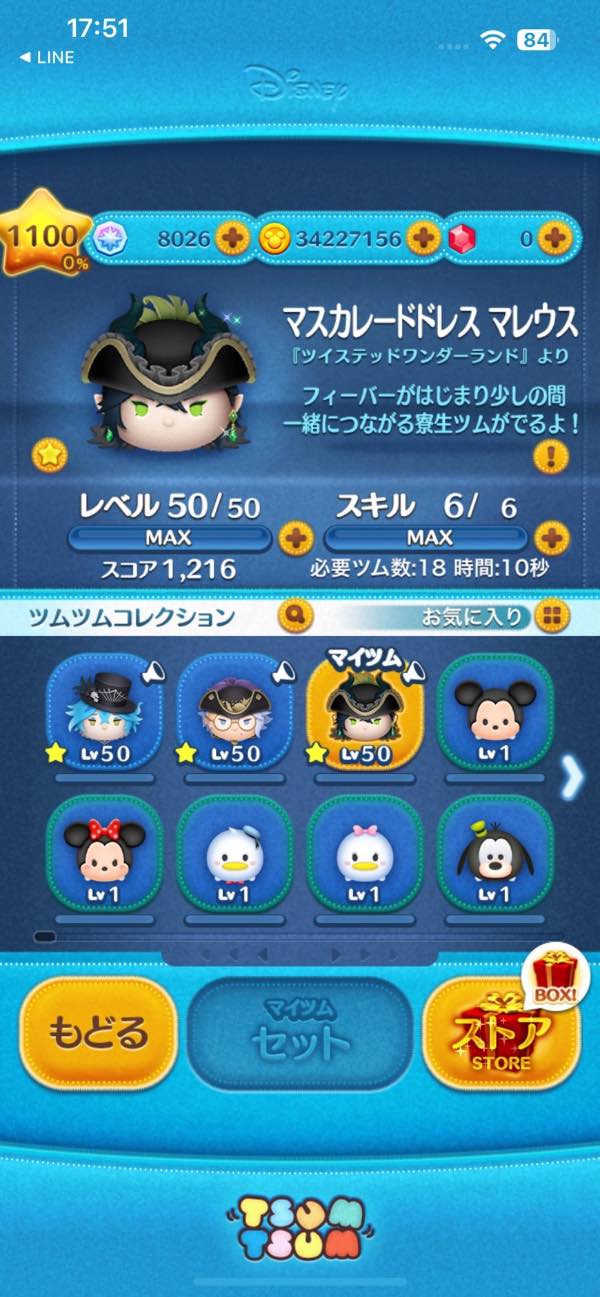Tap the plus beside the level bar

(x=294, y=539)
